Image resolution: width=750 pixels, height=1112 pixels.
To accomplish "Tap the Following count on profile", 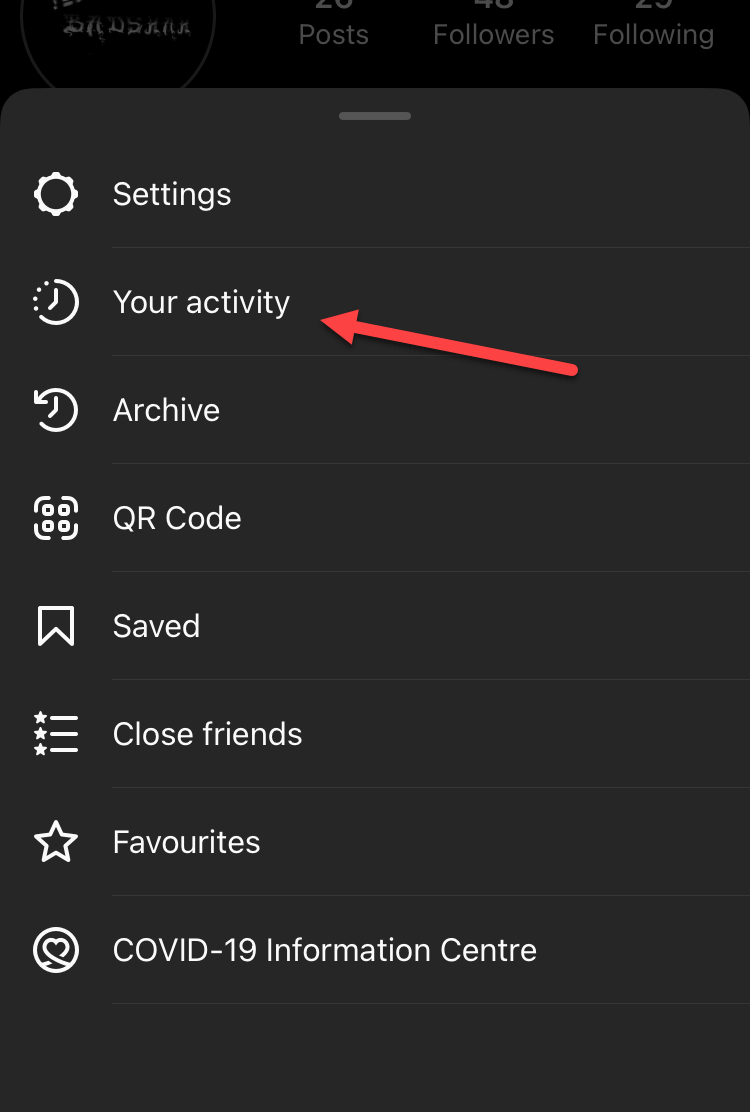I will (x=653, y=28).
